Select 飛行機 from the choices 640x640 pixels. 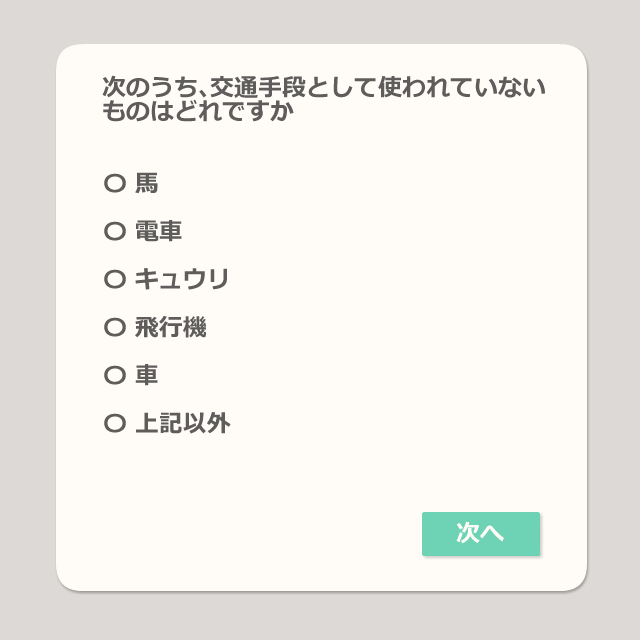115,327
